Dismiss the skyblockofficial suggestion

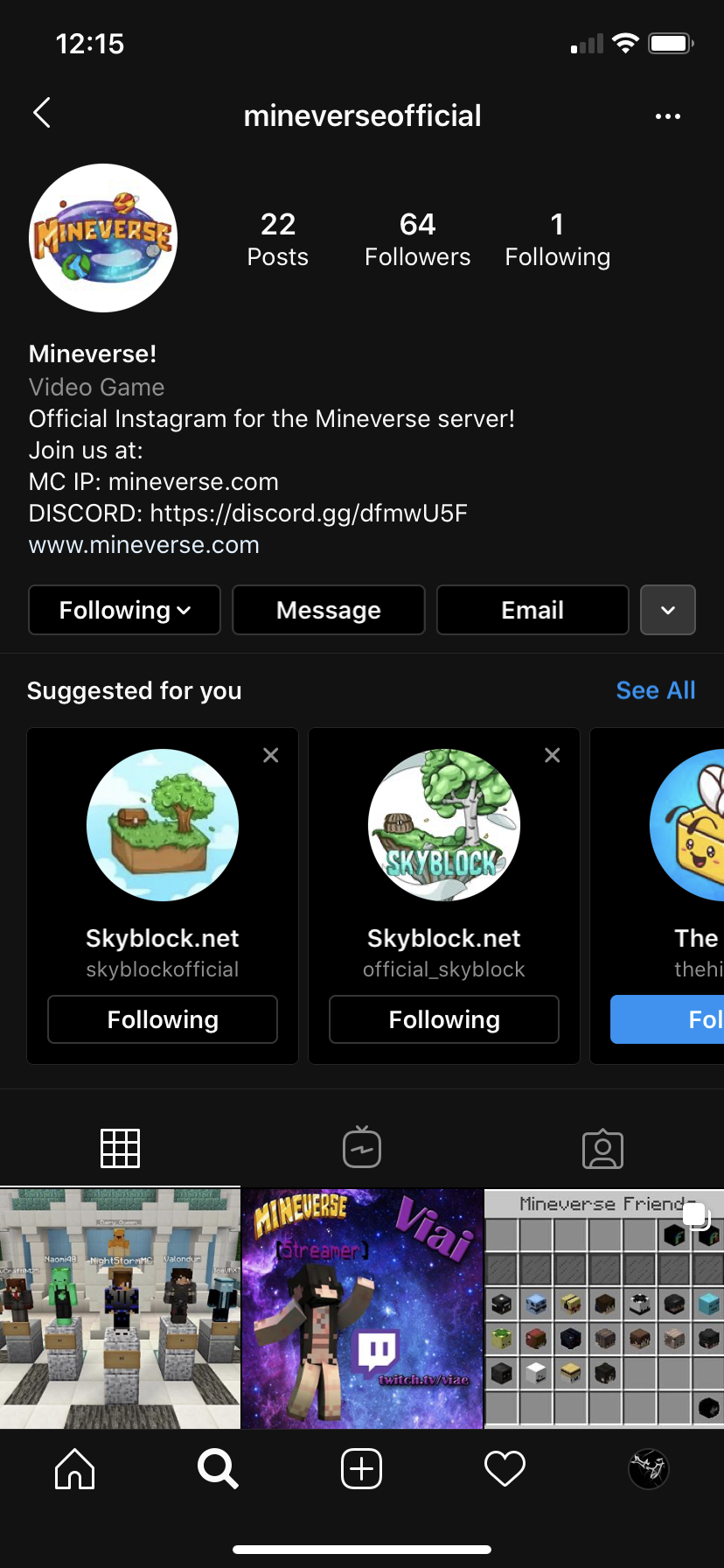coord(271,755)
